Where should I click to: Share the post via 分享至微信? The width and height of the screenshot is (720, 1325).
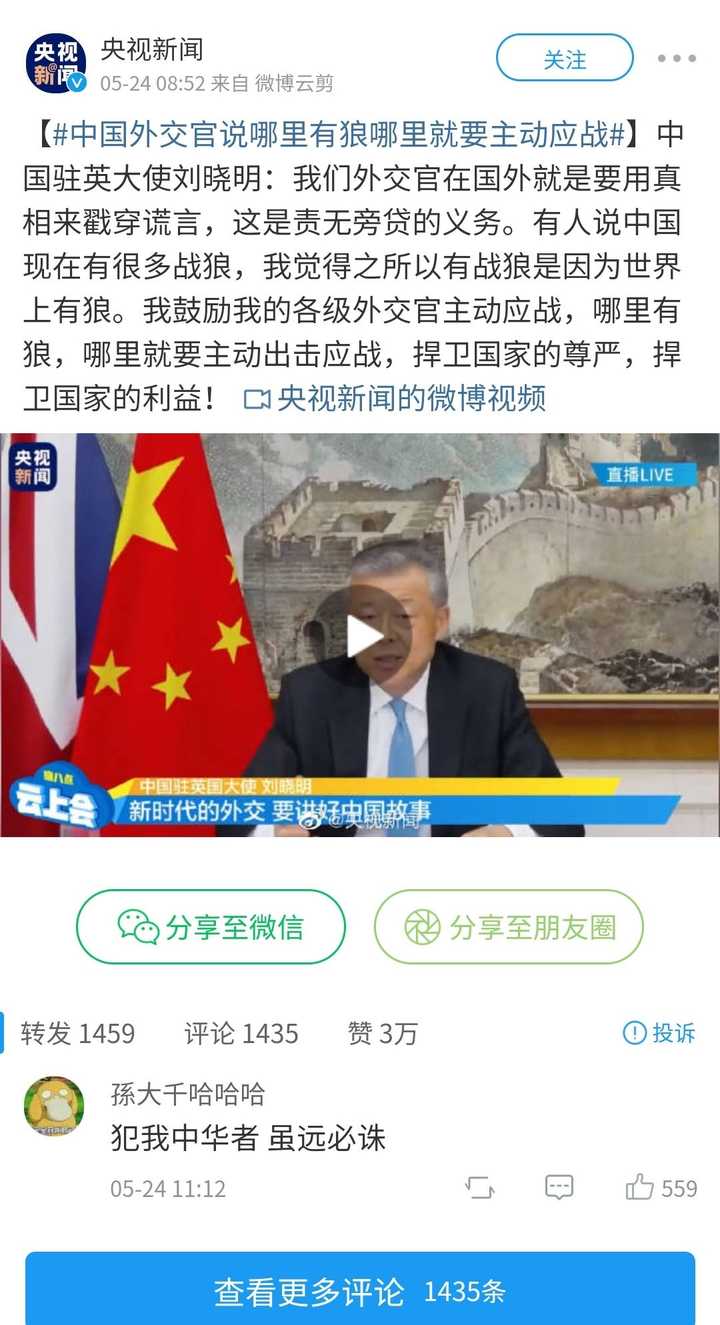(211, 927)
